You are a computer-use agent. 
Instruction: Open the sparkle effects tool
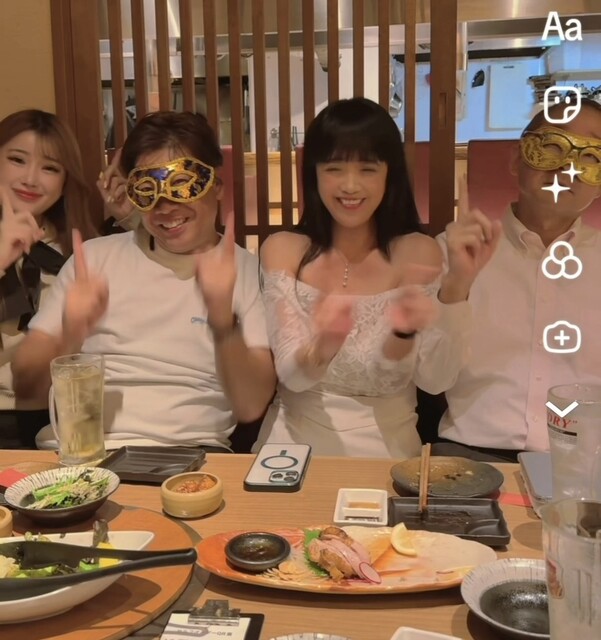[561, 183]
